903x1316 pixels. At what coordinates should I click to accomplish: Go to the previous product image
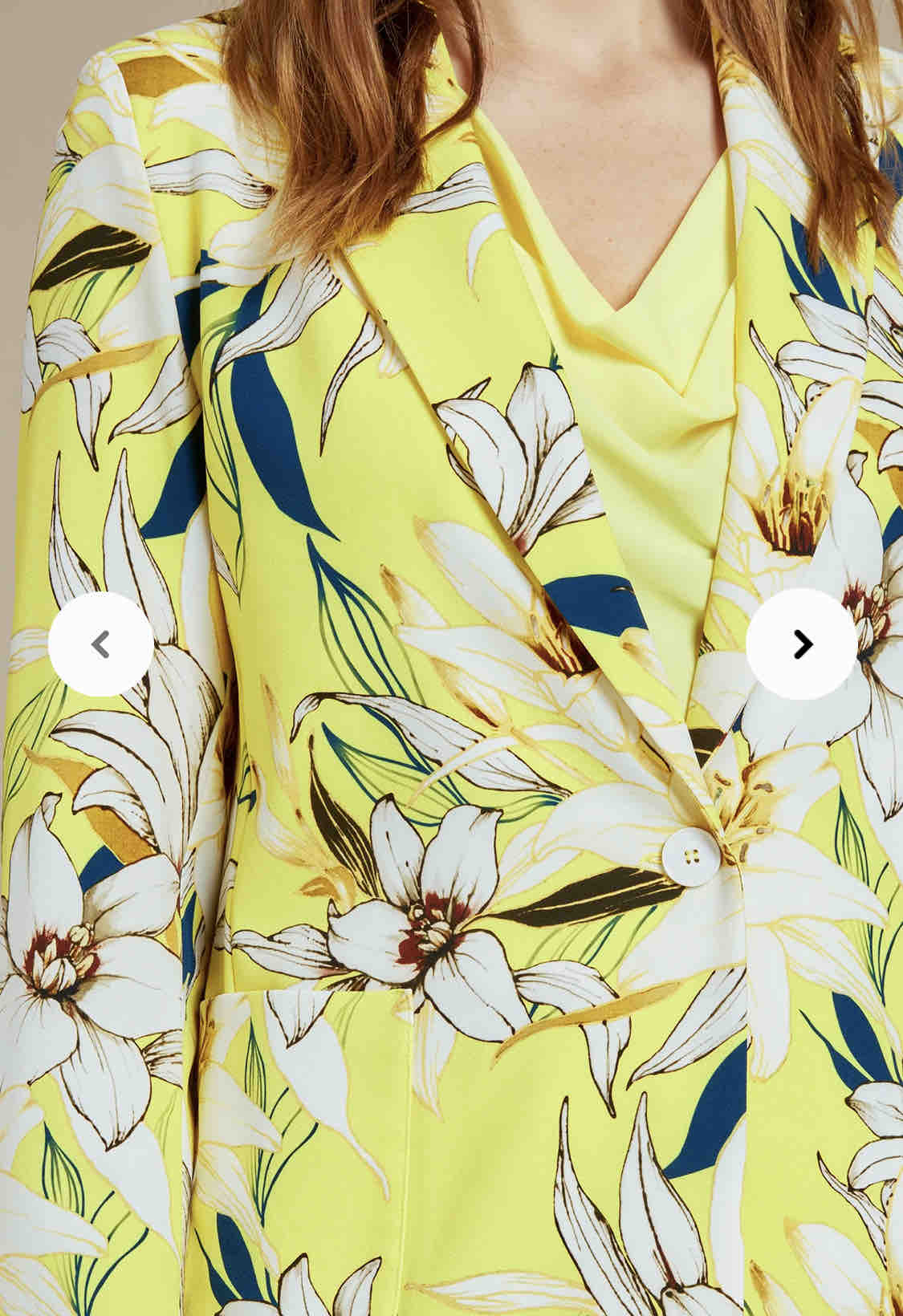point(100,644)
